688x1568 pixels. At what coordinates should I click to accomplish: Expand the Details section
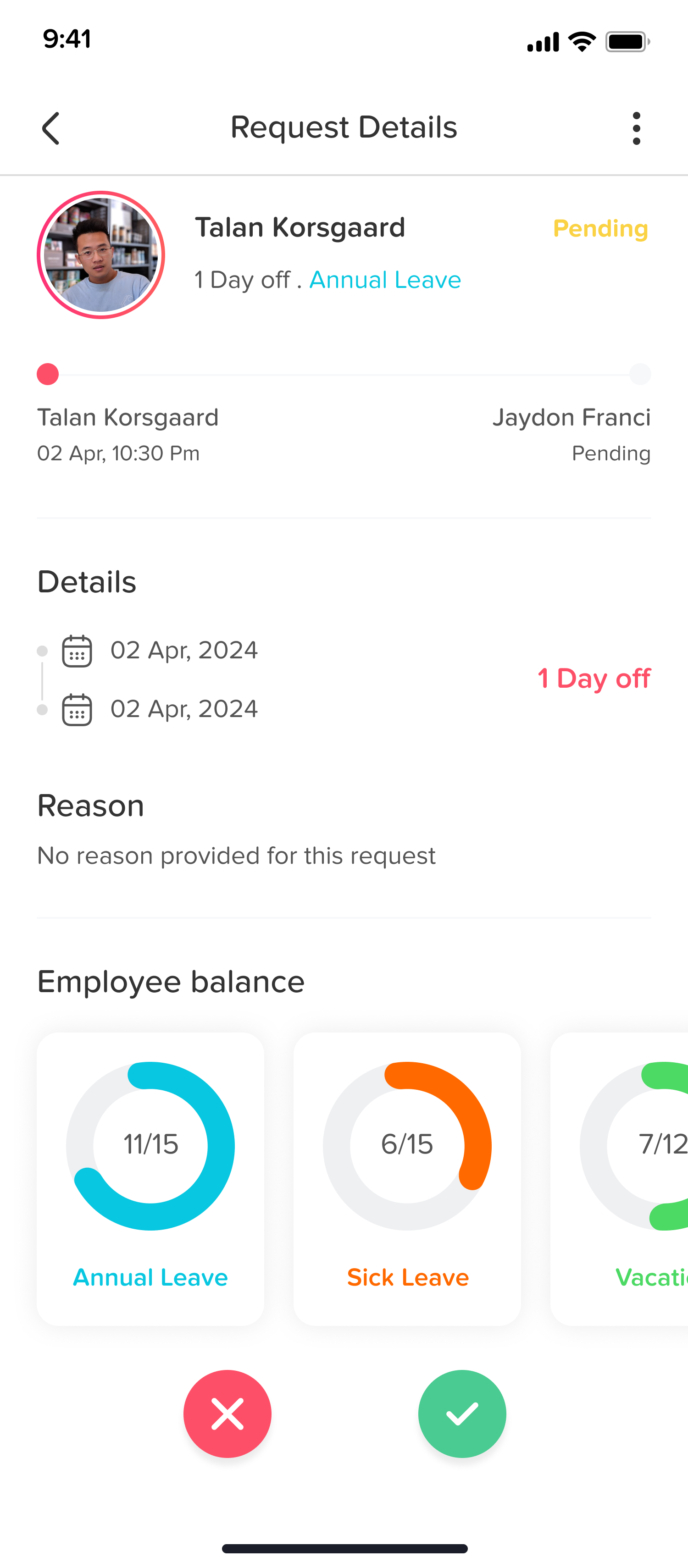[86, 581]
